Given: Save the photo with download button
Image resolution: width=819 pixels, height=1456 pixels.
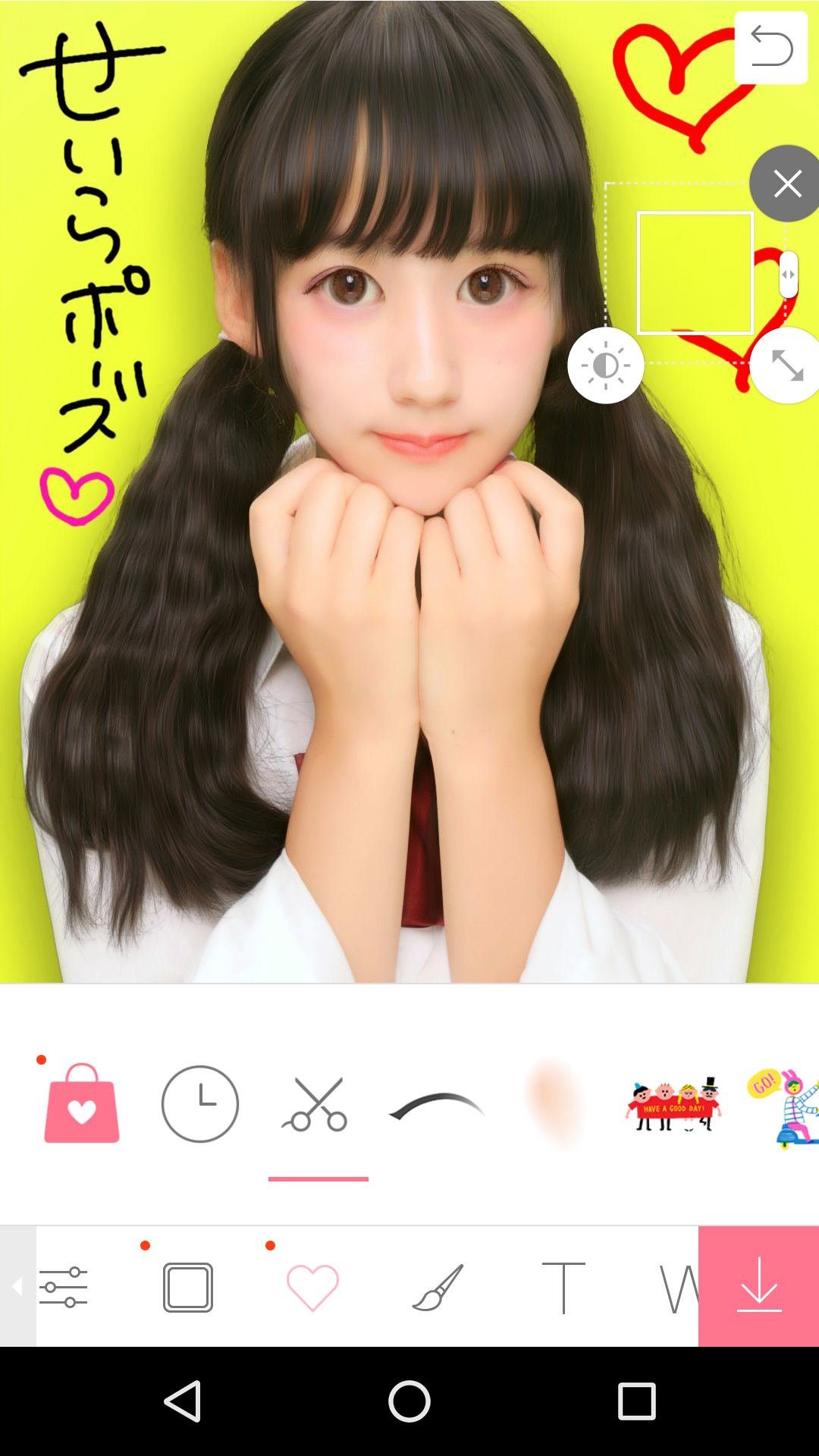Looking at the screenshot, I should point(758,1287).
